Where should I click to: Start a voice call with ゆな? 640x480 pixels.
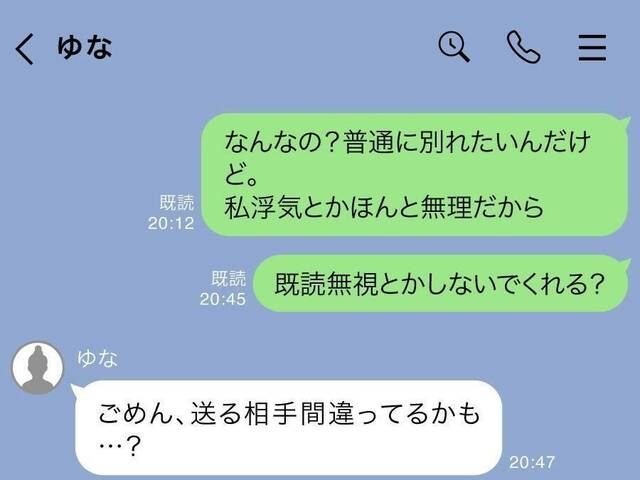(x=522, y=47)
